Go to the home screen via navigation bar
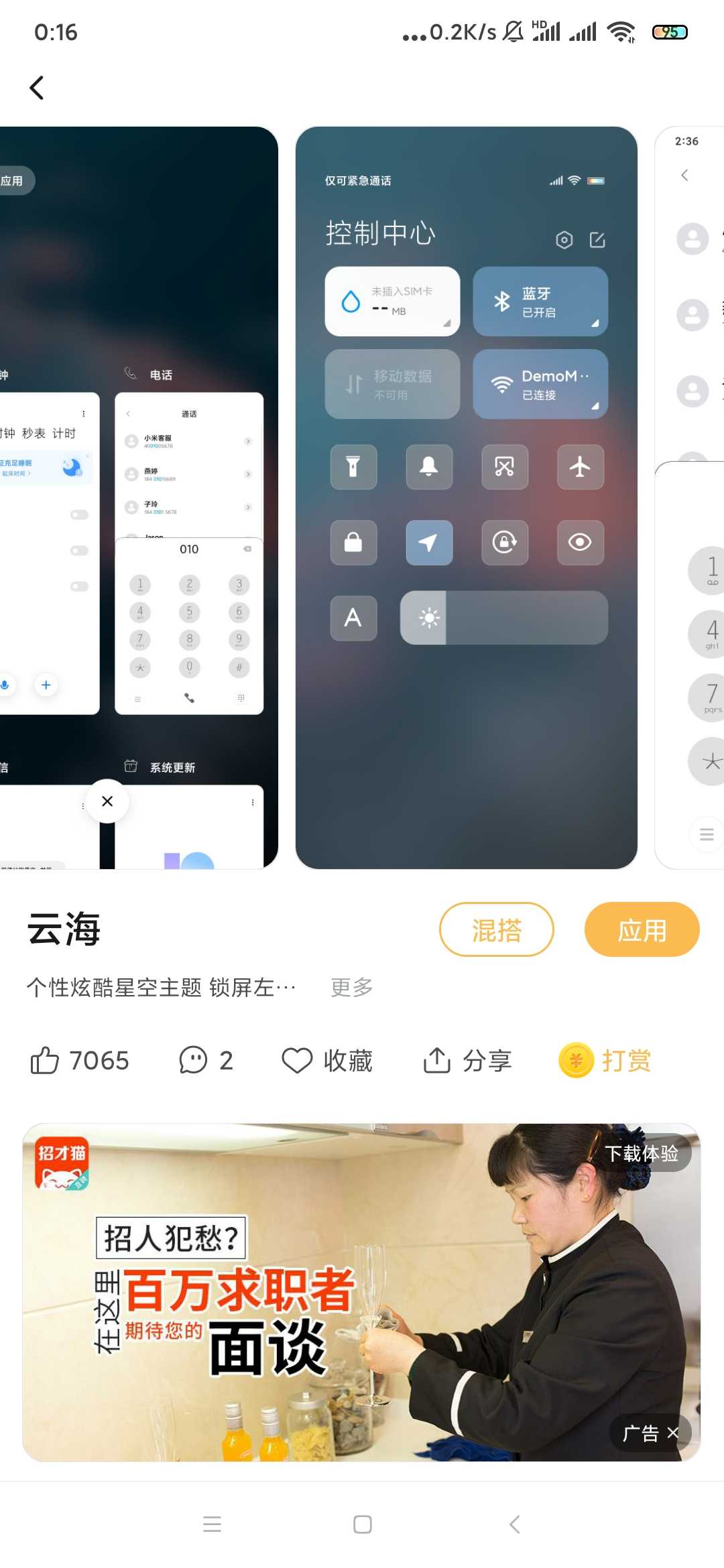724x1568 pixels. point(363,1524)
